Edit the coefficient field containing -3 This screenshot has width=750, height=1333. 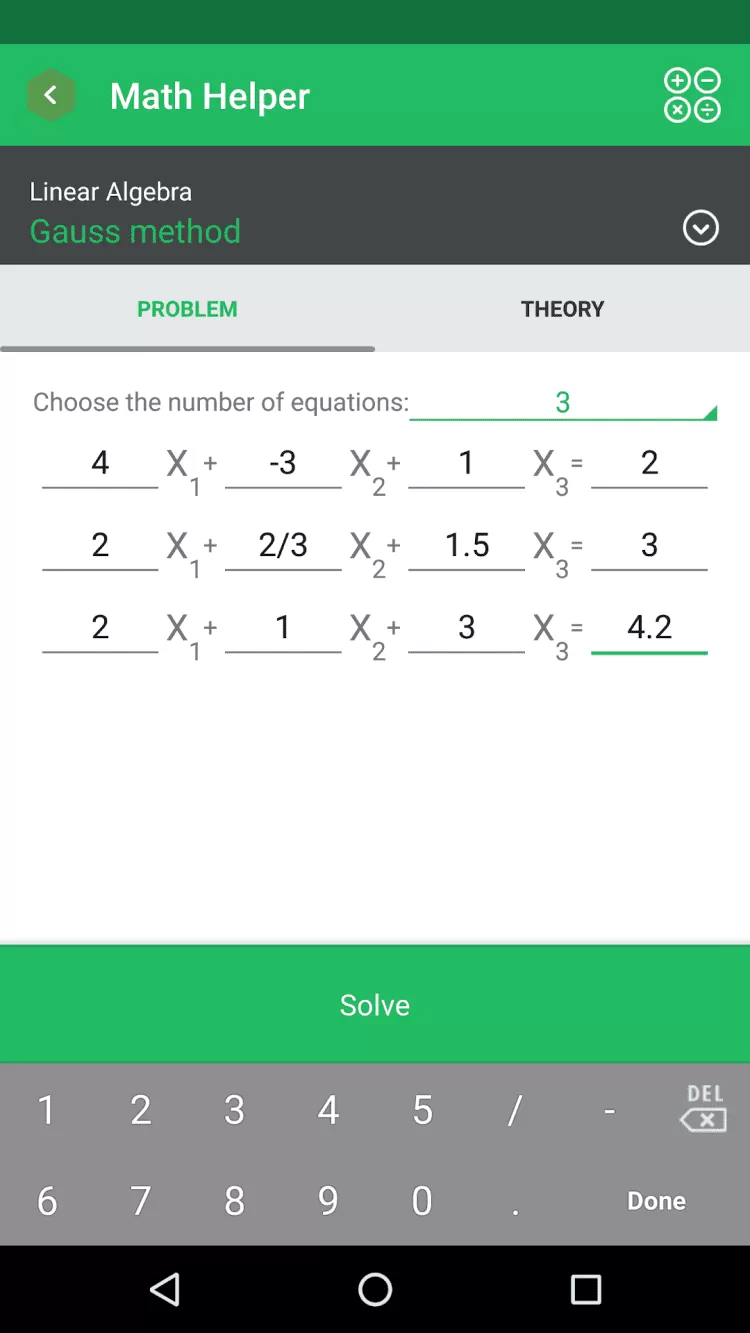click(x=283, y=463)
